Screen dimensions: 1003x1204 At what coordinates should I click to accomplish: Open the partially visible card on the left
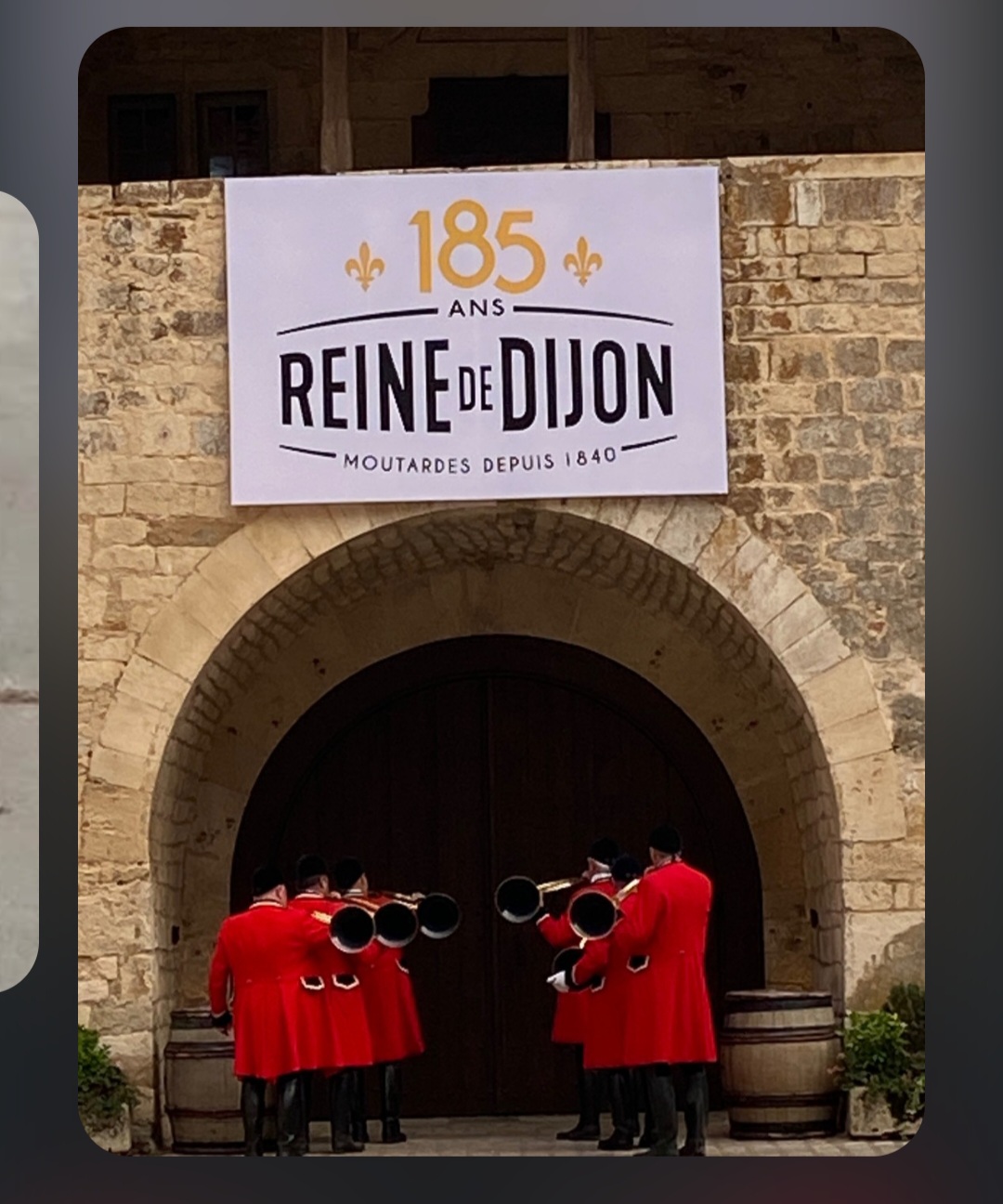tap(18, 592)
